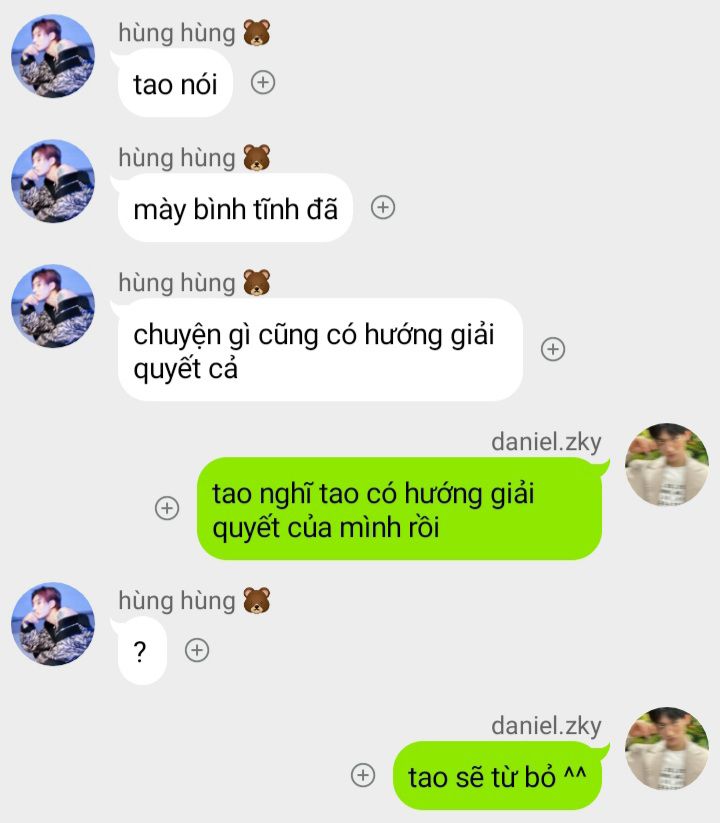Add reaction to the "?" message
This screenshot has width=720, height=823.
pos(198,650)
